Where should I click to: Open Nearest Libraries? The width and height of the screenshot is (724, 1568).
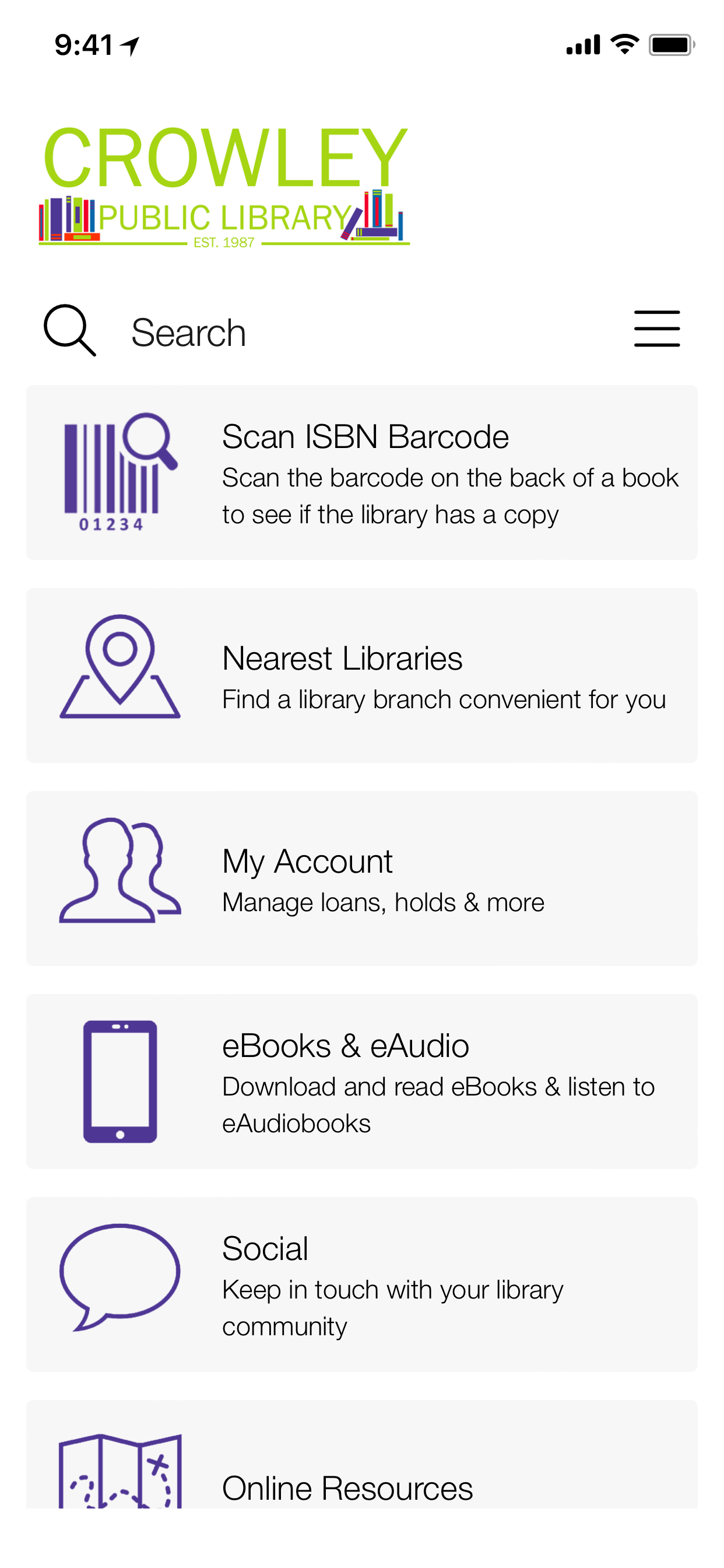(361, 675)
